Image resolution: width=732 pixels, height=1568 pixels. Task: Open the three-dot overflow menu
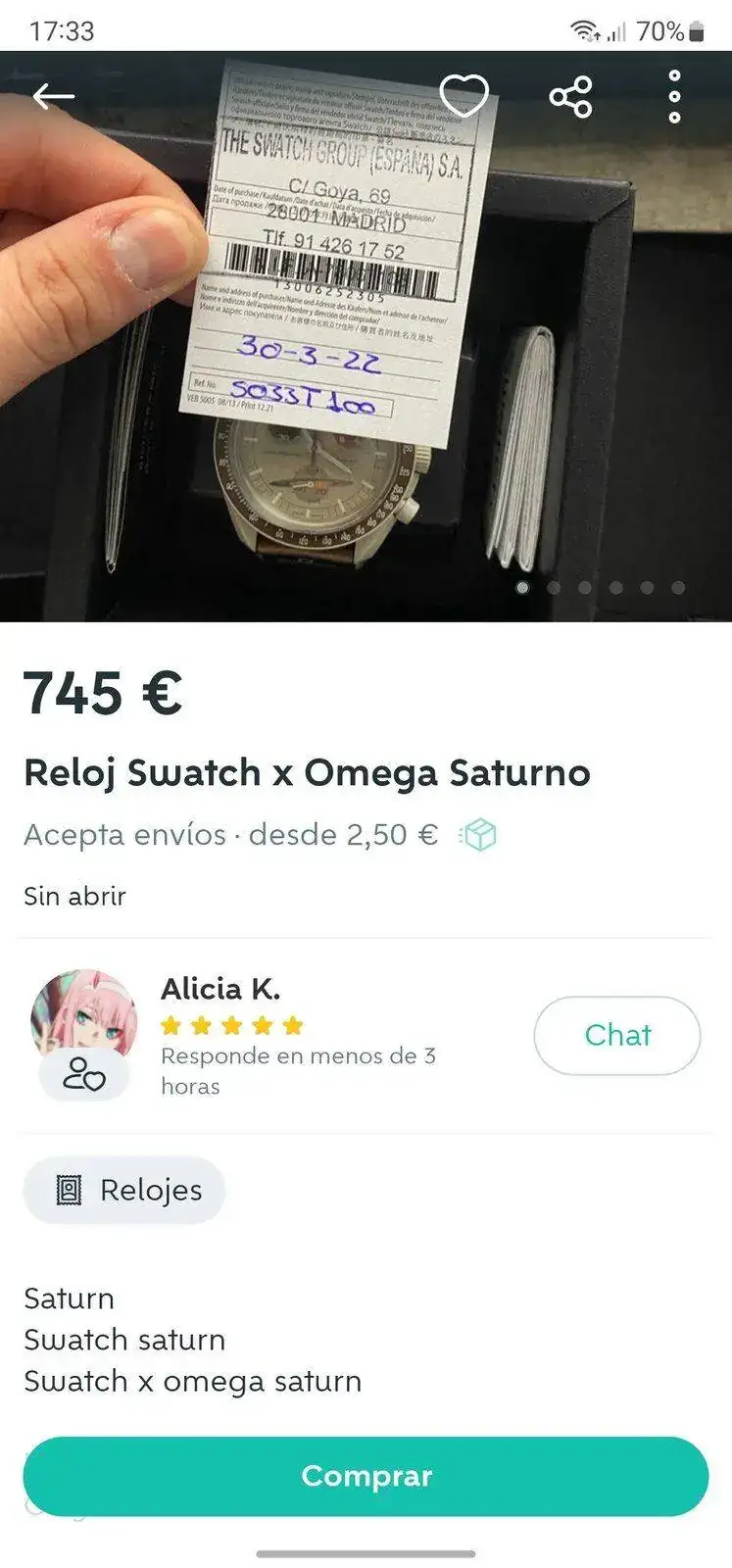(674, 96)
